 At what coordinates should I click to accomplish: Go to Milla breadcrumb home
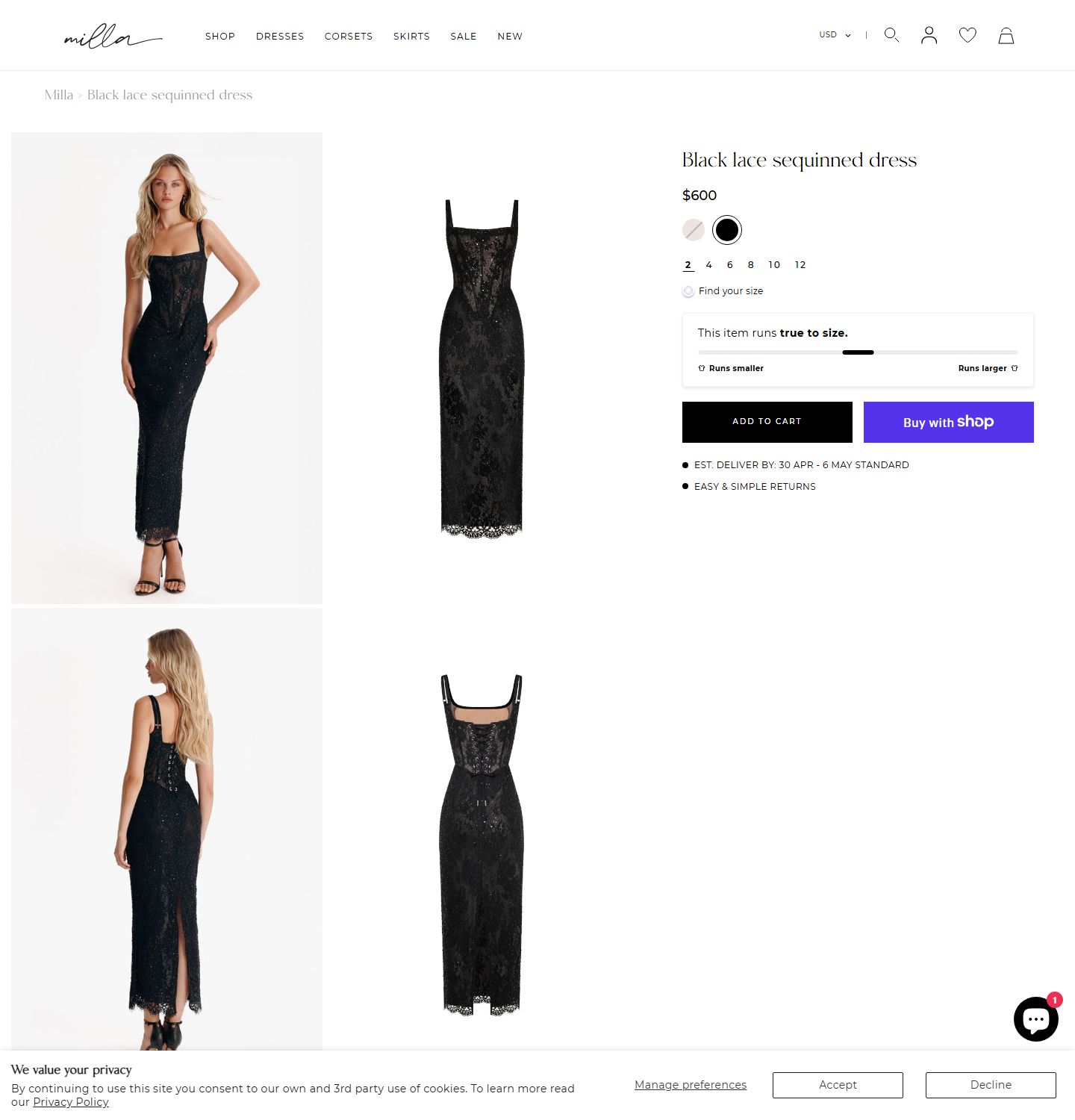point(59,95)
